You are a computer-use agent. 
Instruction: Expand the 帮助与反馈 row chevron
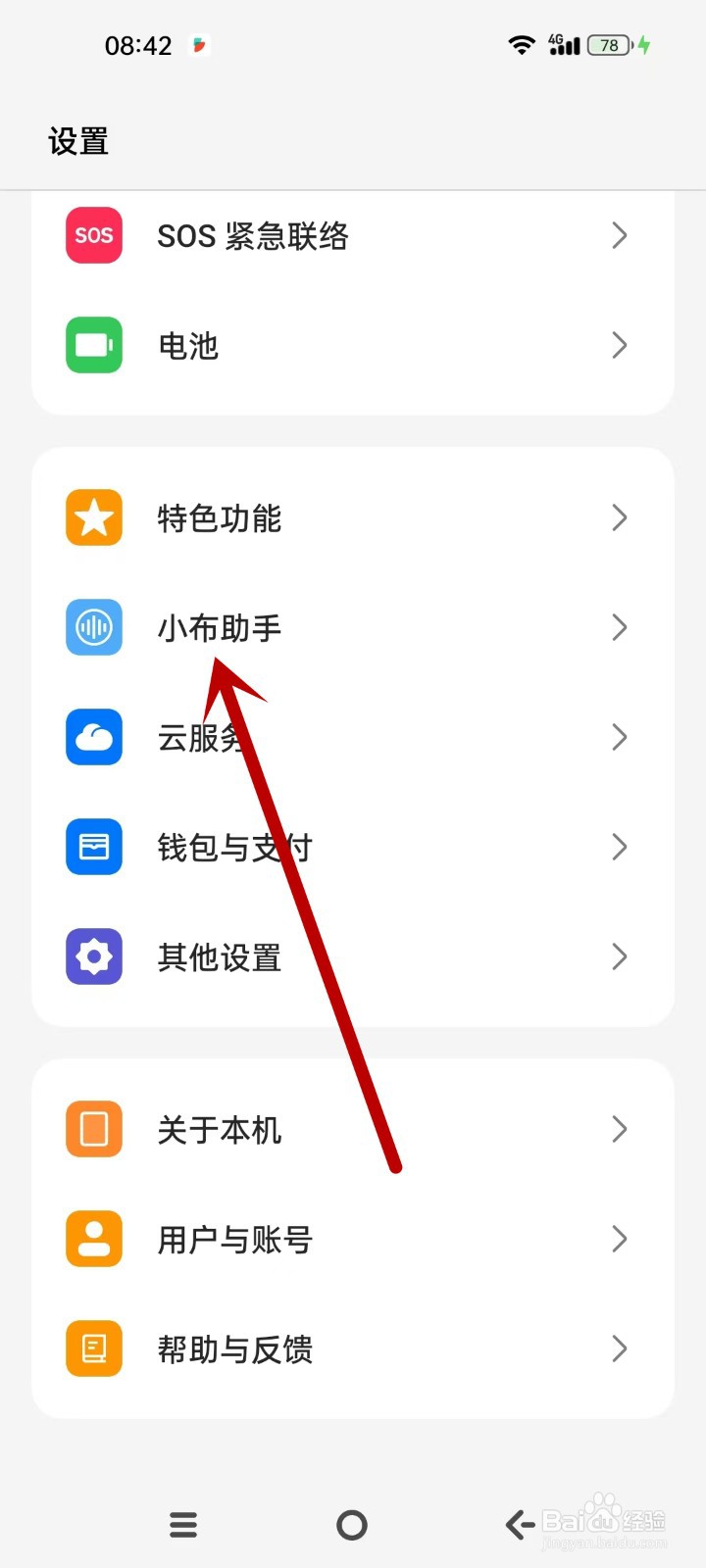619,1348
